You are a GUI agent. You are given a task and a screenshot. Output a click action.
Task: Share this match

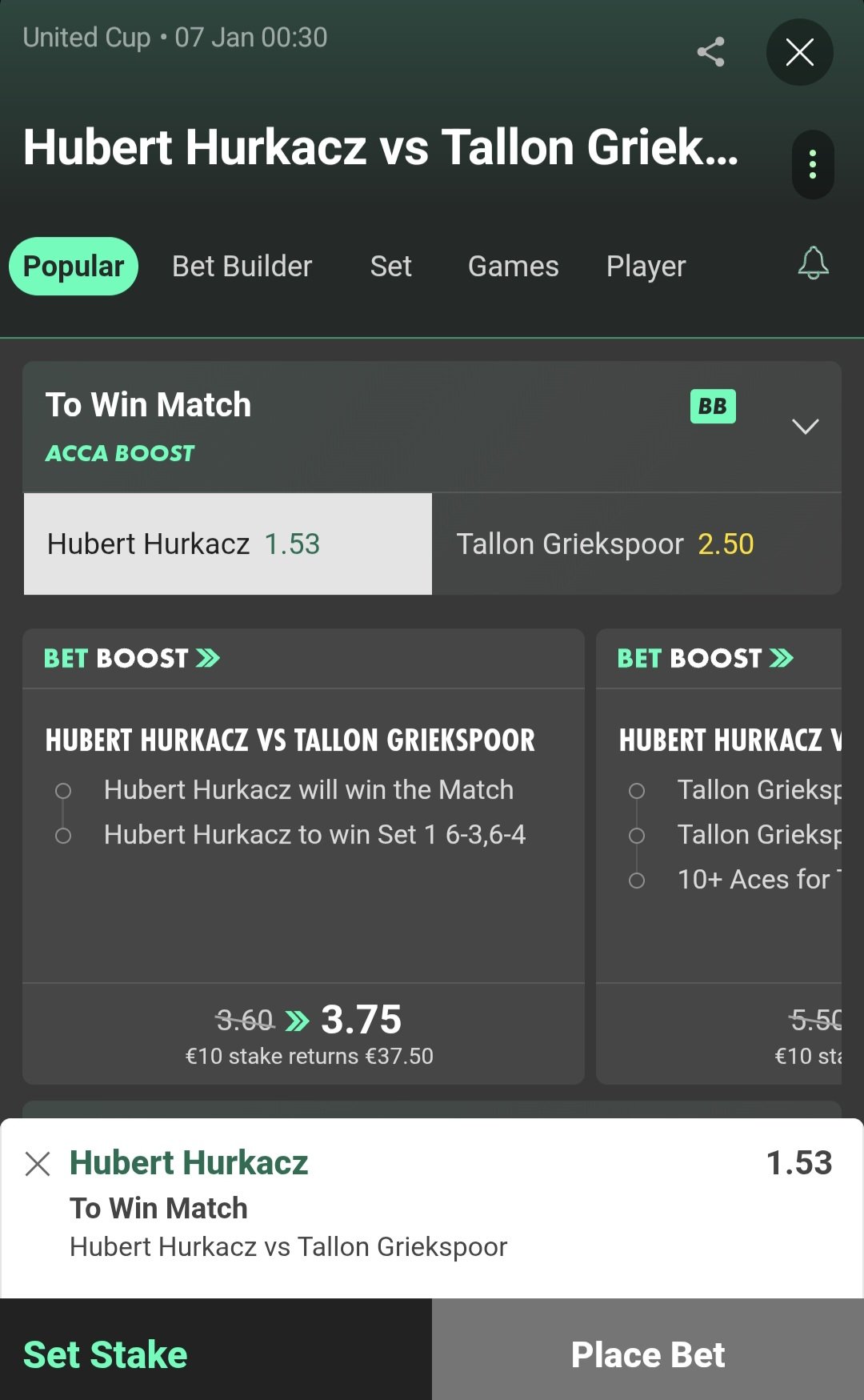coord(710,53)
